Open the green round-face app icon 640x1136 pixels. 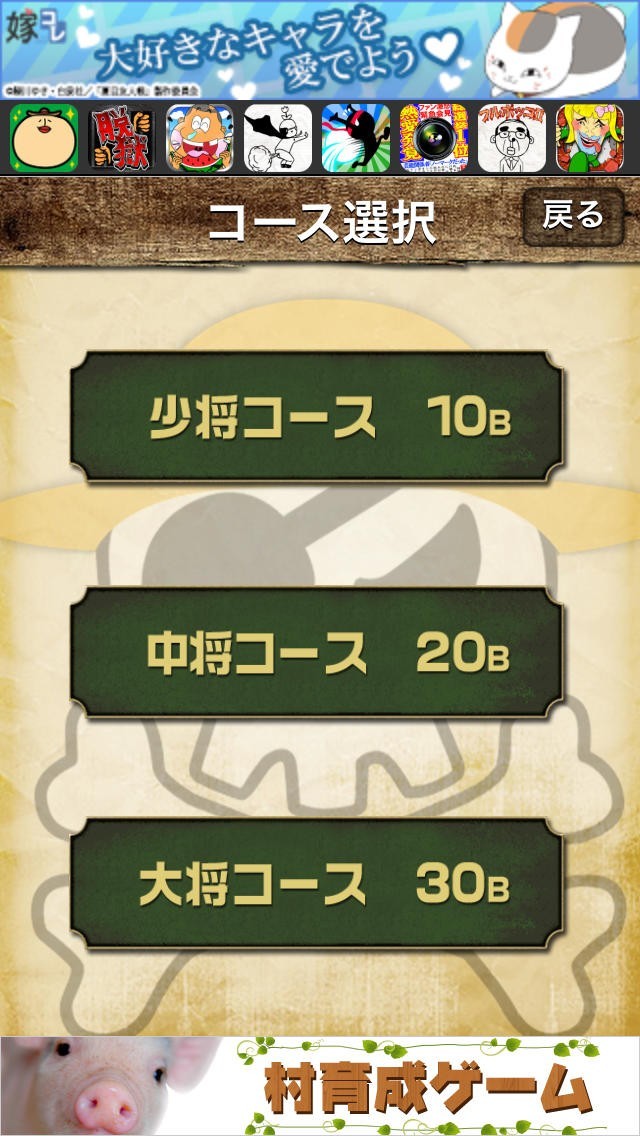(44, 138)
